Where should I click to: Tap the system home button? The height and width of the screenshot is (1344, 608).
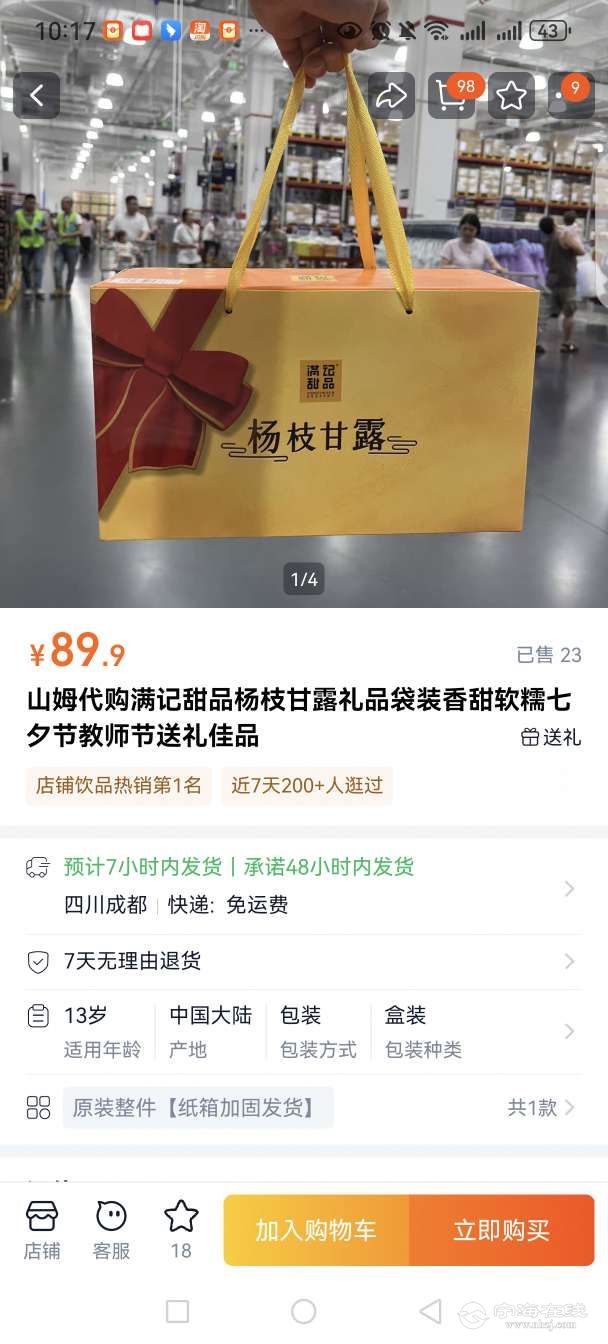[x=303, y=1311]
